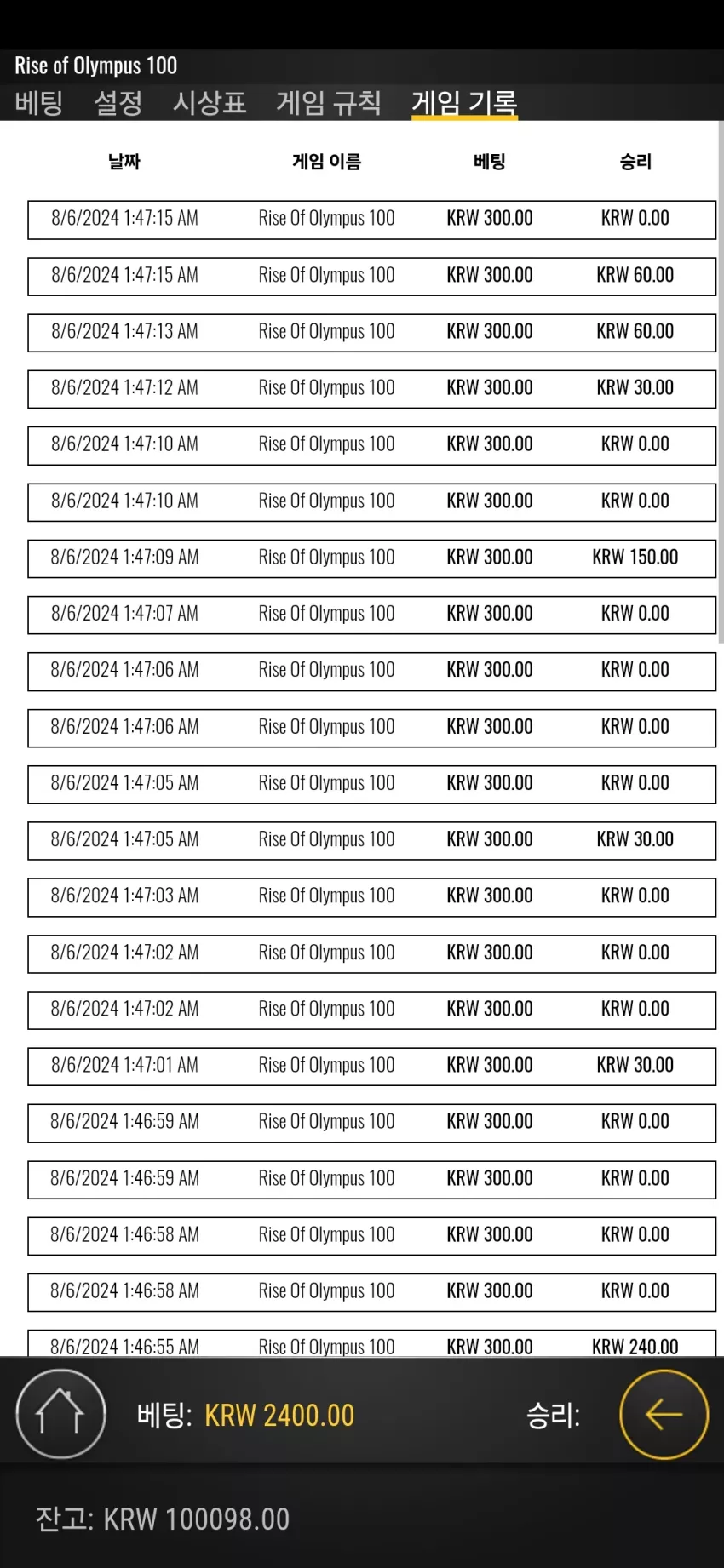Go to the 게임 규칙 tab

[329, 103]
